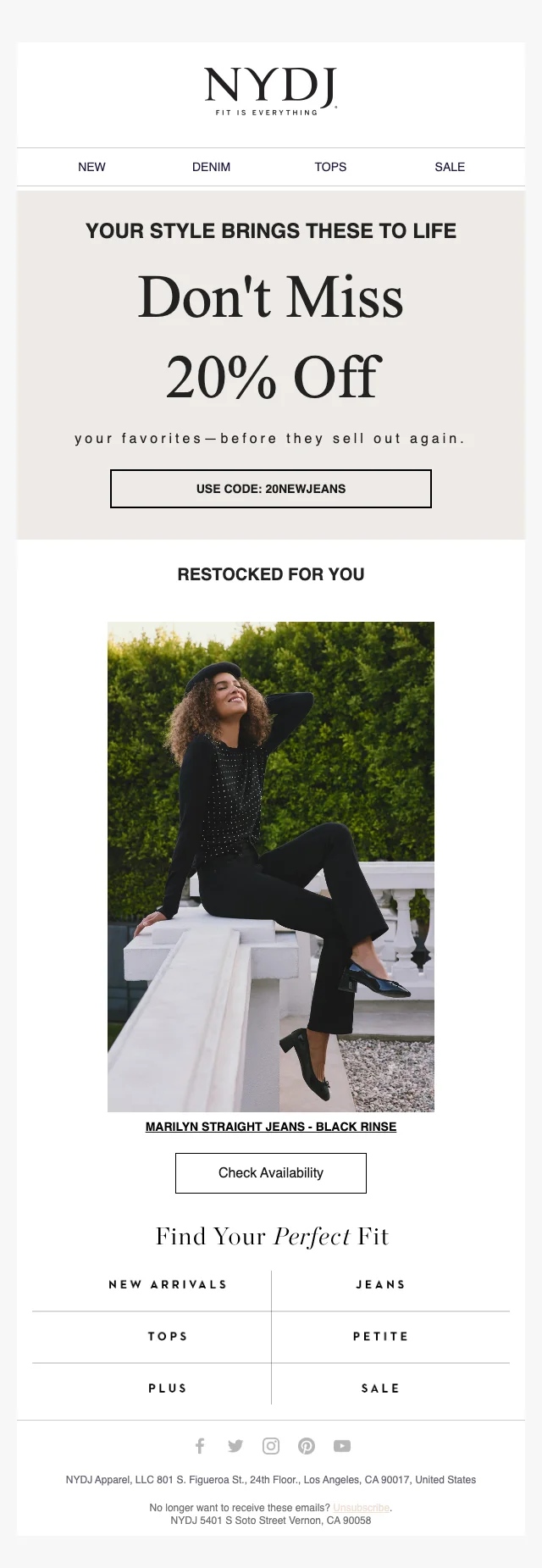Select Jeans under Find Your Perfect Fit

(380, 1284)
